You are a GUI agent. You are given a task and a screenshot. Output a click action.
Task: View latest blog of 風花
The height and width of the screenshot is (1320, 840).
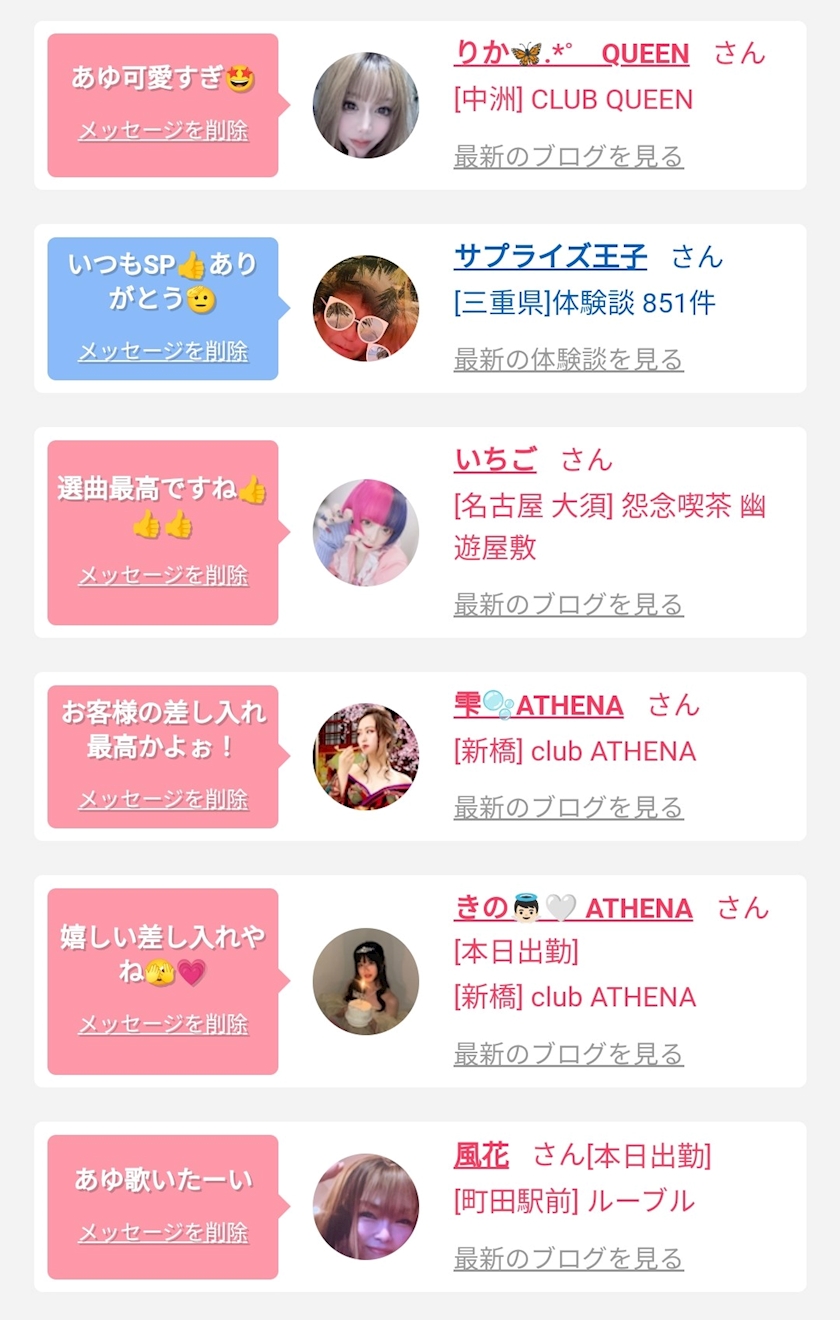(x=568, y=1259)
